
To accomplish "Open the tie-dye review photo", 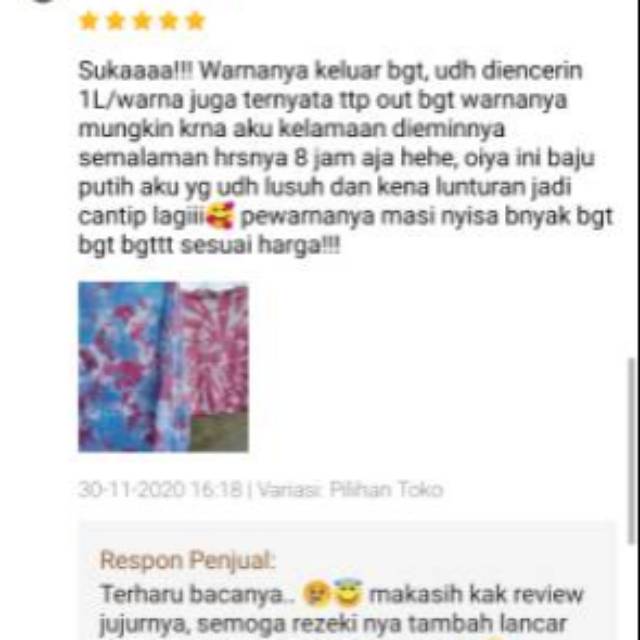I will (x=163, y=367).
